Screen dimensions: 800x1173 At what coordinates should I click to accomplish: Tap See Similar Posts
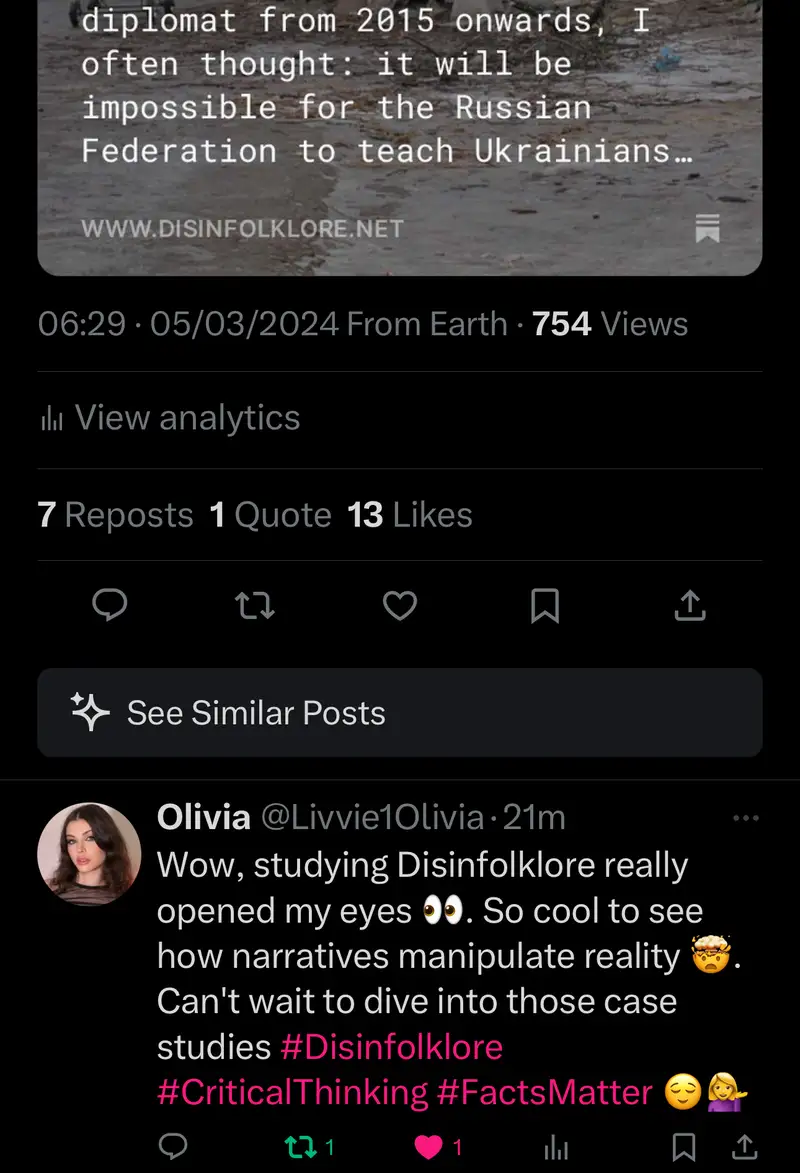tap(399, 713)
